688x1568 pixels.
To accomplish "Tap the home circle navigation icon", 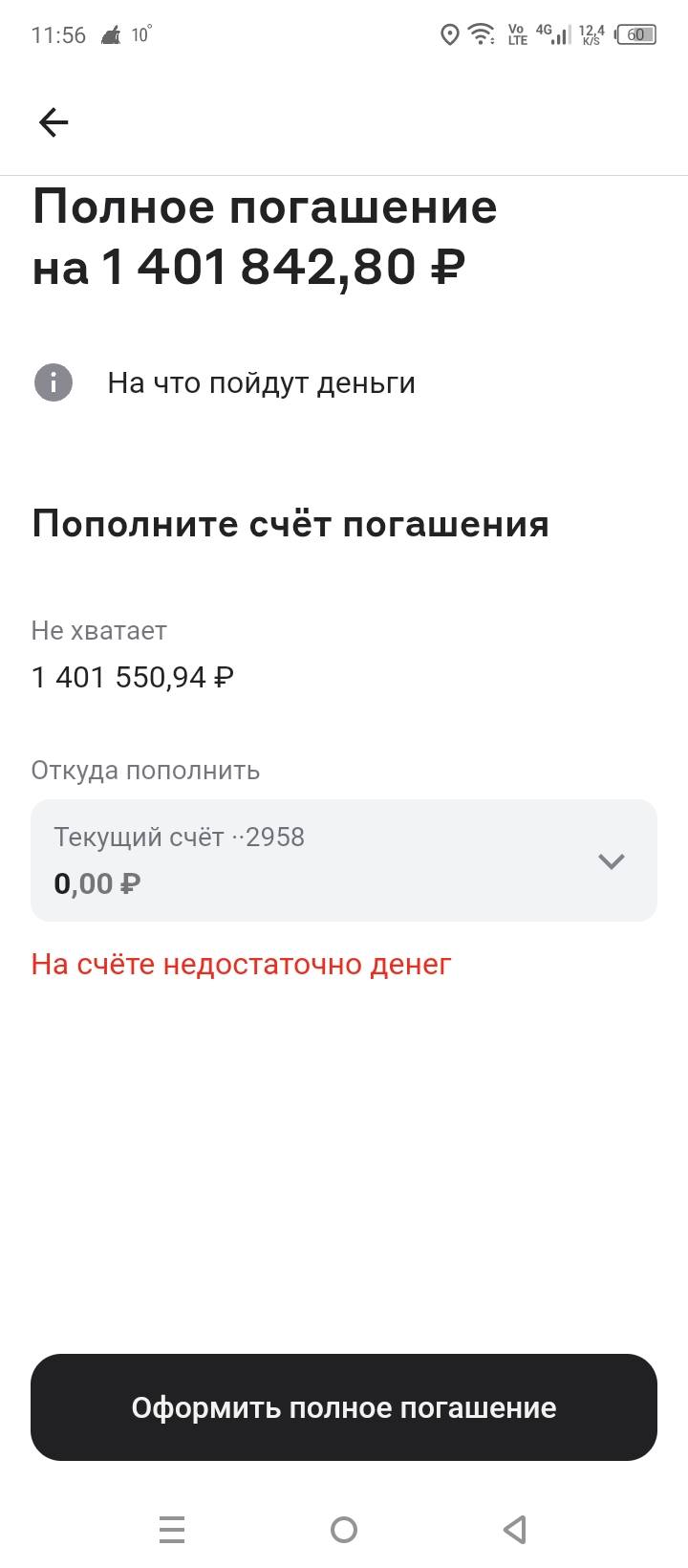I will 343,1529.
